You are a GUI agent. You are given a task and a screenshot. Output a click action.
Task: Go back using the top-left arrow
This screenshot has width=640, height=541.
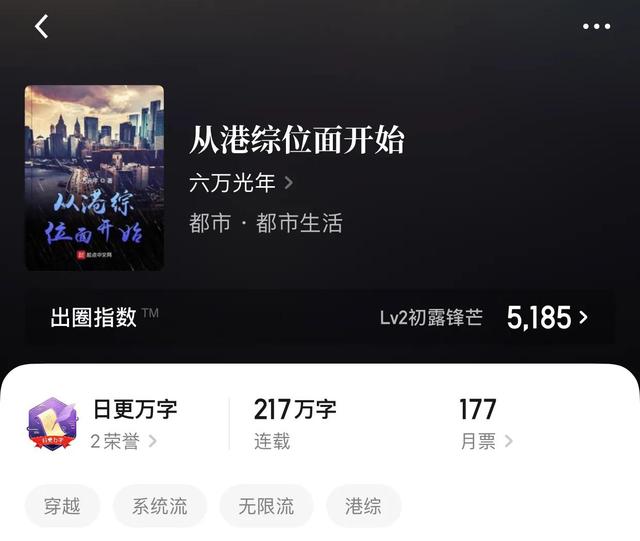42,27
